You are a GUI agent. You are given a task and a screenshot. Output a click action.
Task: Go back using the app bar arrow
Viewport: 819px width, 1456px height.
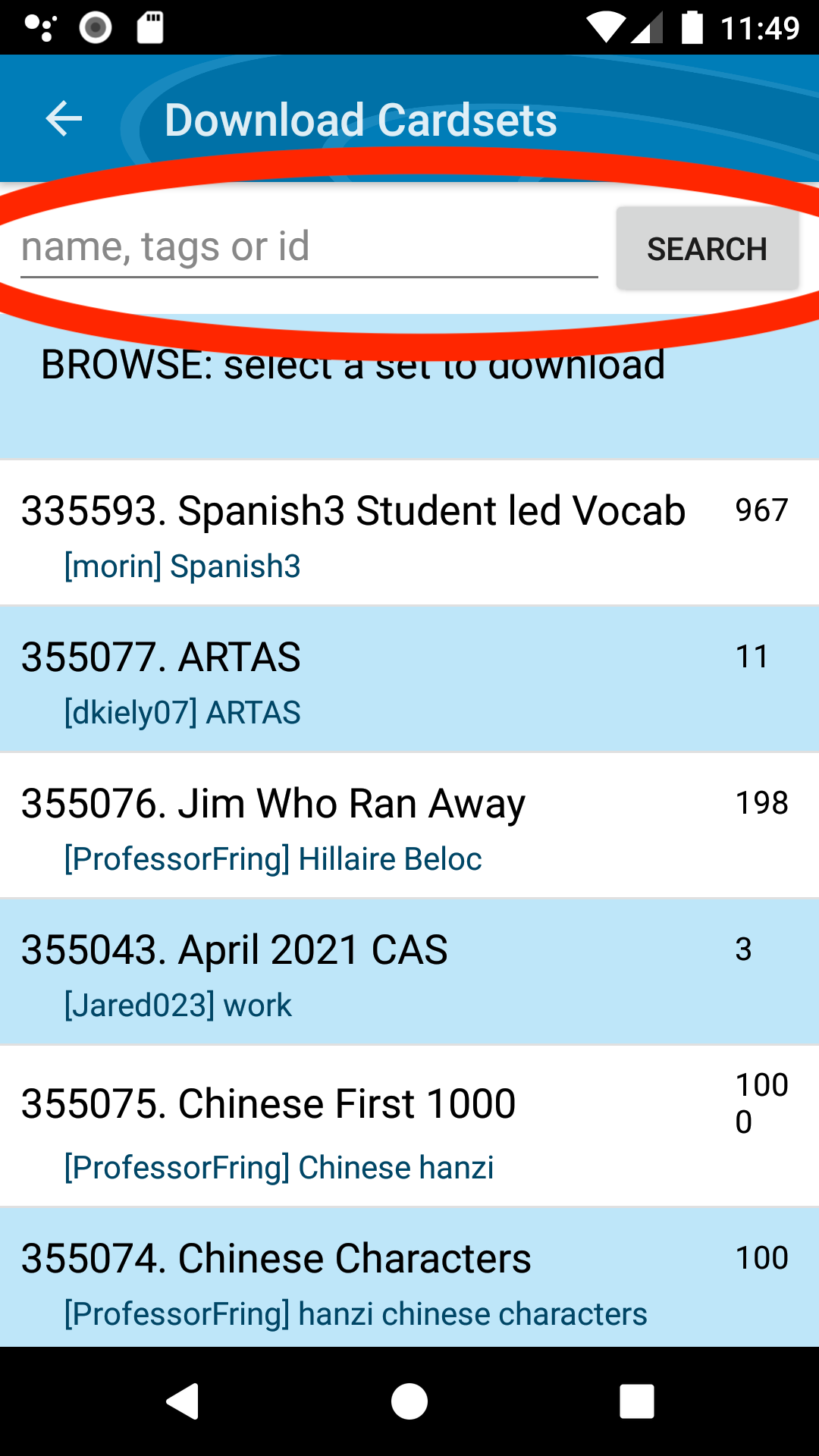pos(64,119)
